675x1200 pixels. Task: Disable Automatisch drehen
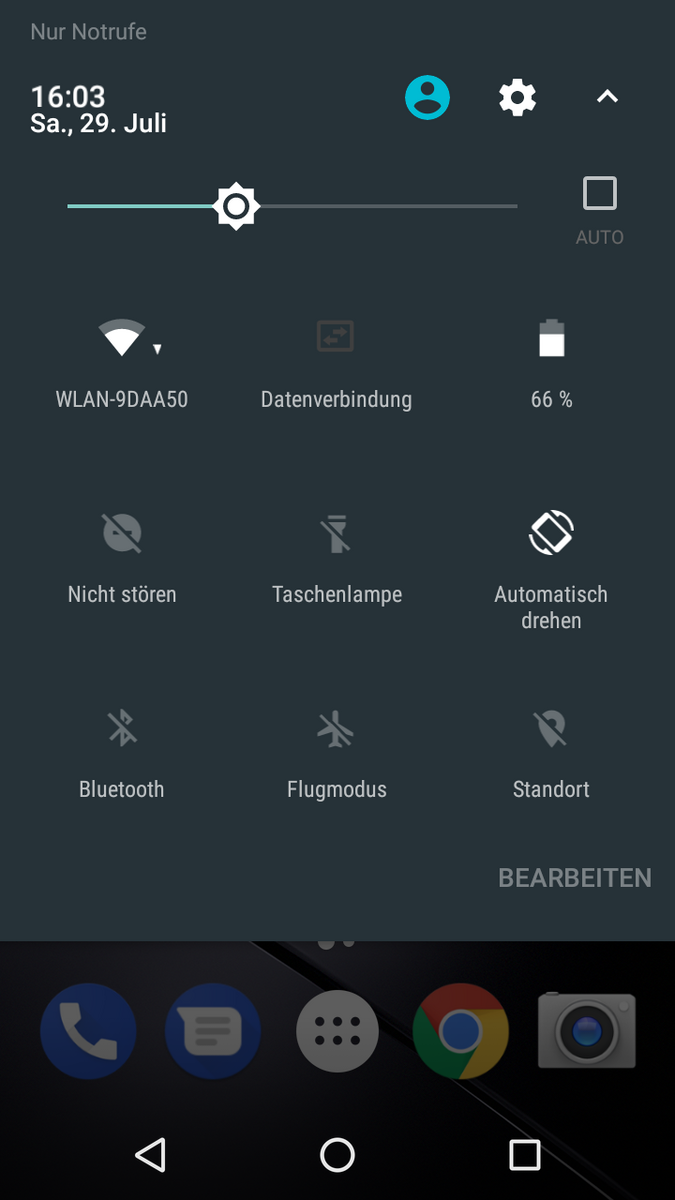pyautogui.click(x=551, y=533)
